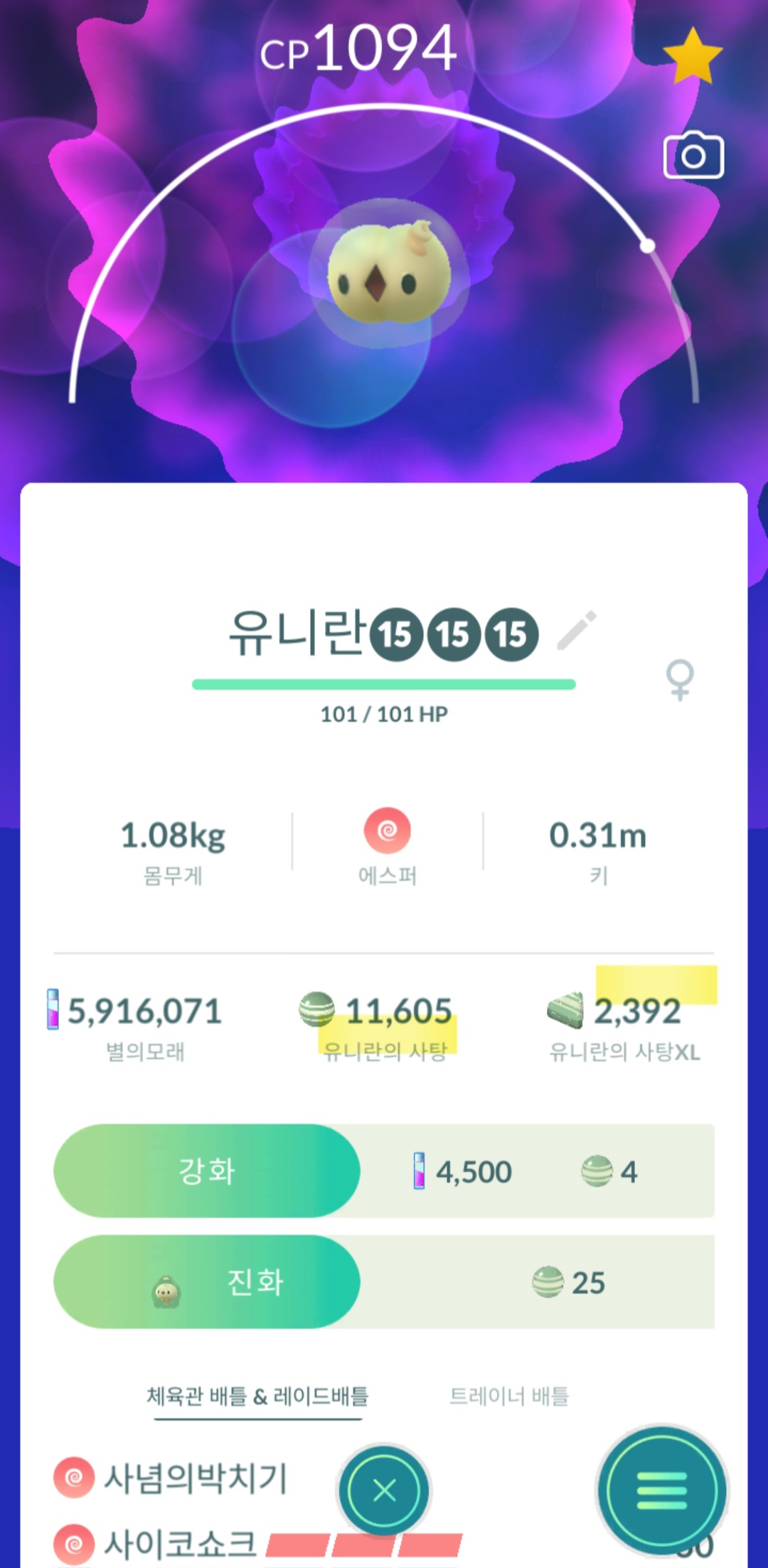768x1568 pixels.
Task: Toggle the favorite star for this Pokémon
Action: (692, 56)
